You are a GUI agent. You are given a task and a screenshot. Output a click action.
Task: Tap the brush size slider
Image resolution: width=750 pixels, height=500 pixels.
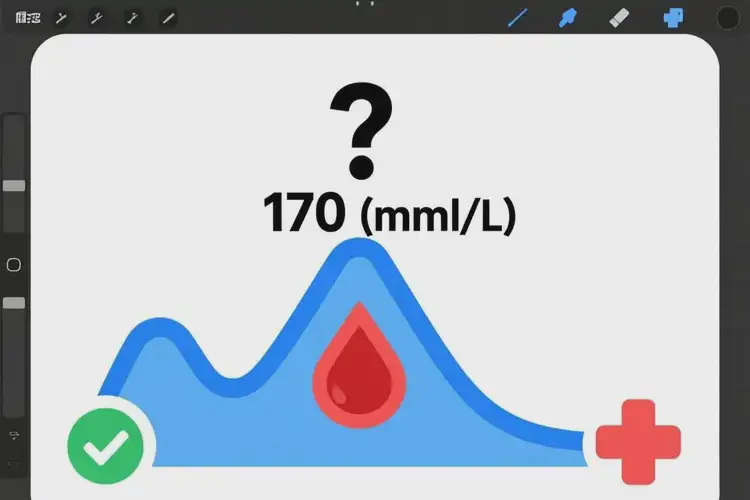pos(14,186)
